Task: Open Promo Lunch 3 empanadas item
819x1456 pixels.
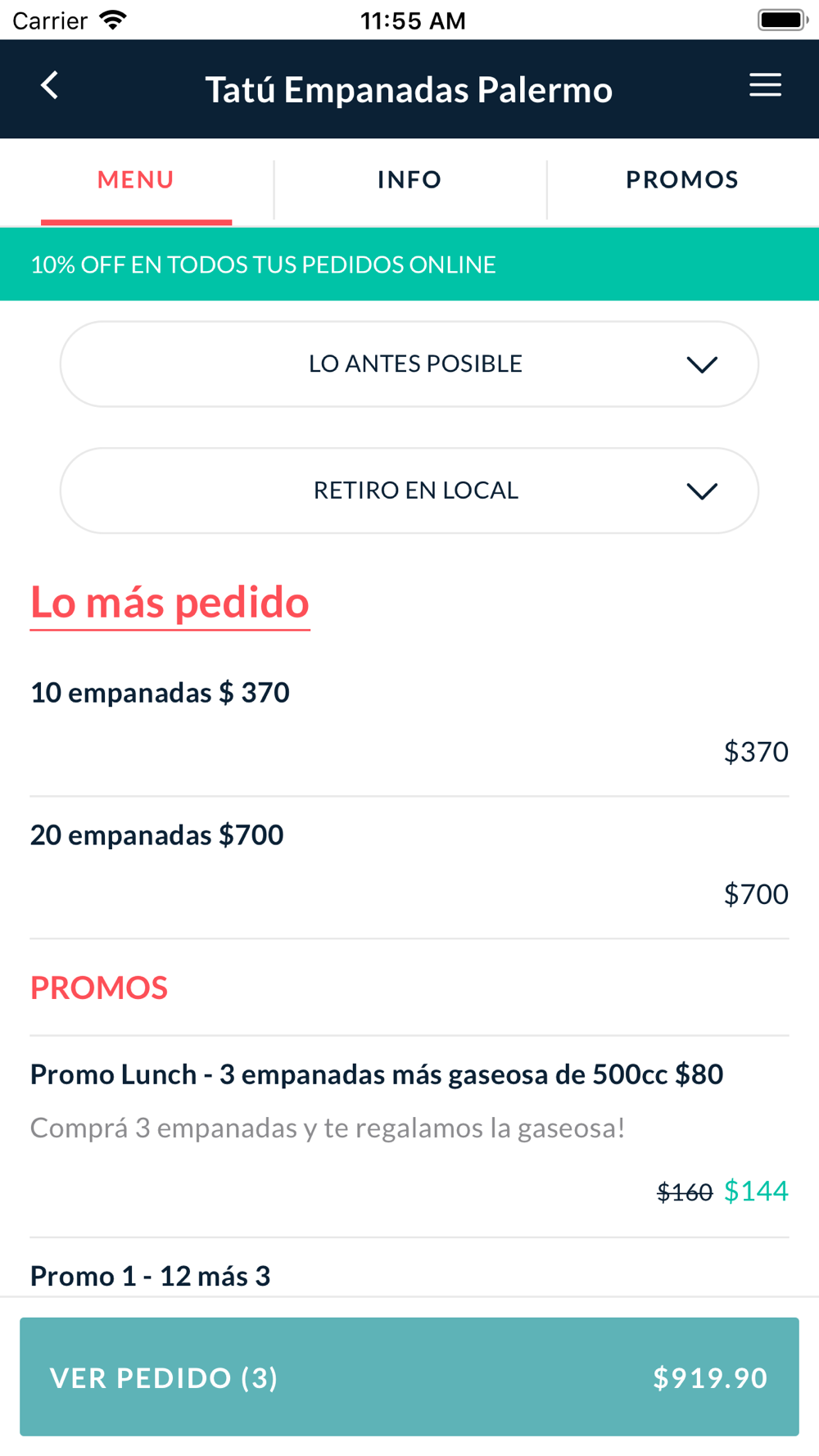Action: pos(409,1137)
